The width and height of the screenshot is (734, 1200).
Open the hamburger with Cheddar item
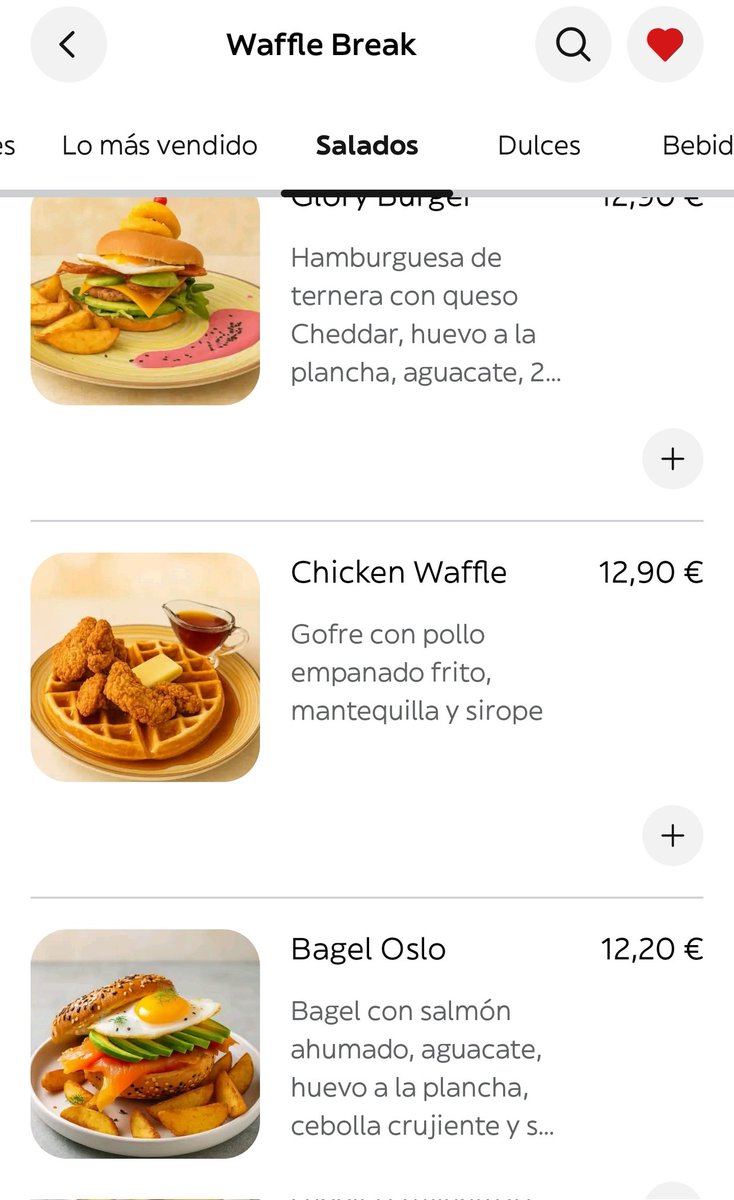425,315
